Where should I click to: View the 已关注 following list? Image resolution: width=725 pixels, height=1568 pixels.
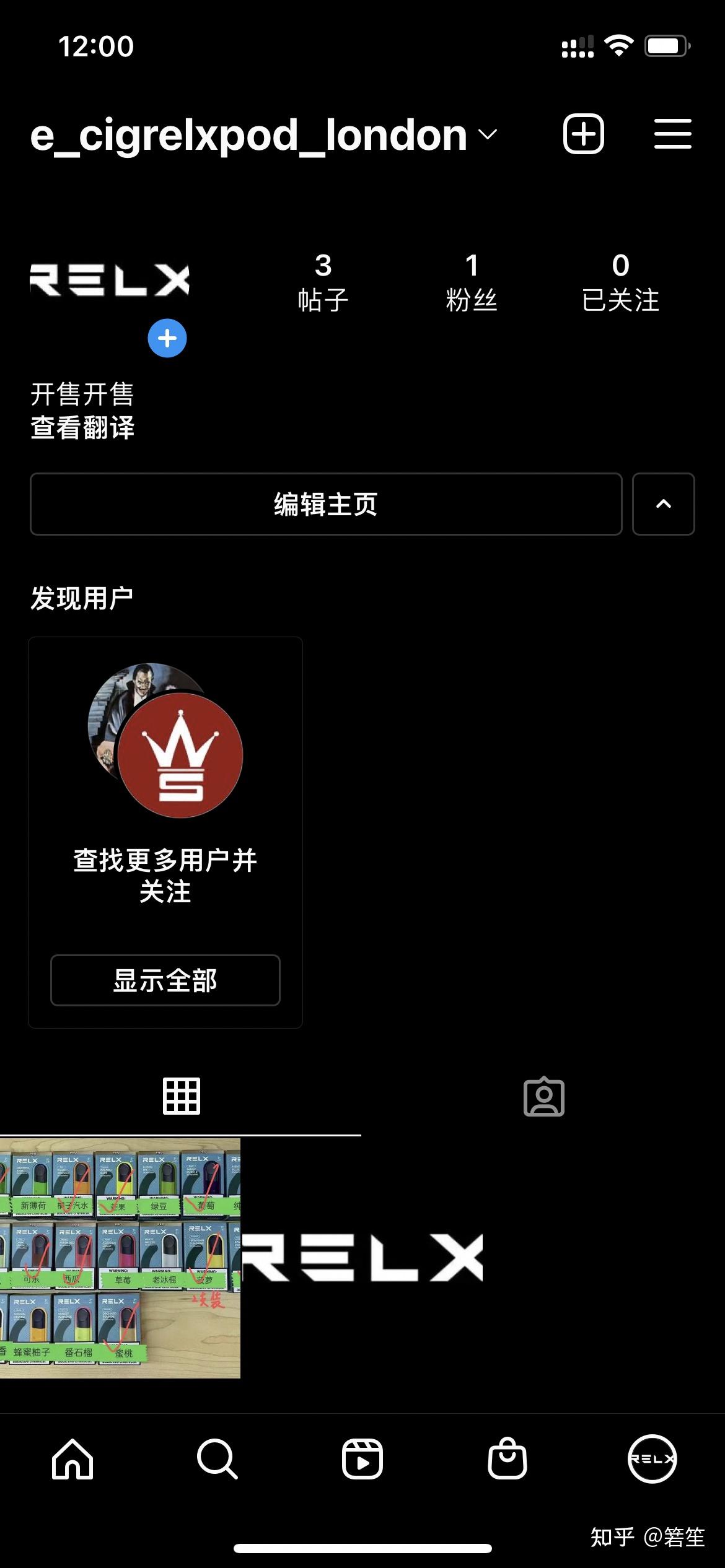point(620,282)
